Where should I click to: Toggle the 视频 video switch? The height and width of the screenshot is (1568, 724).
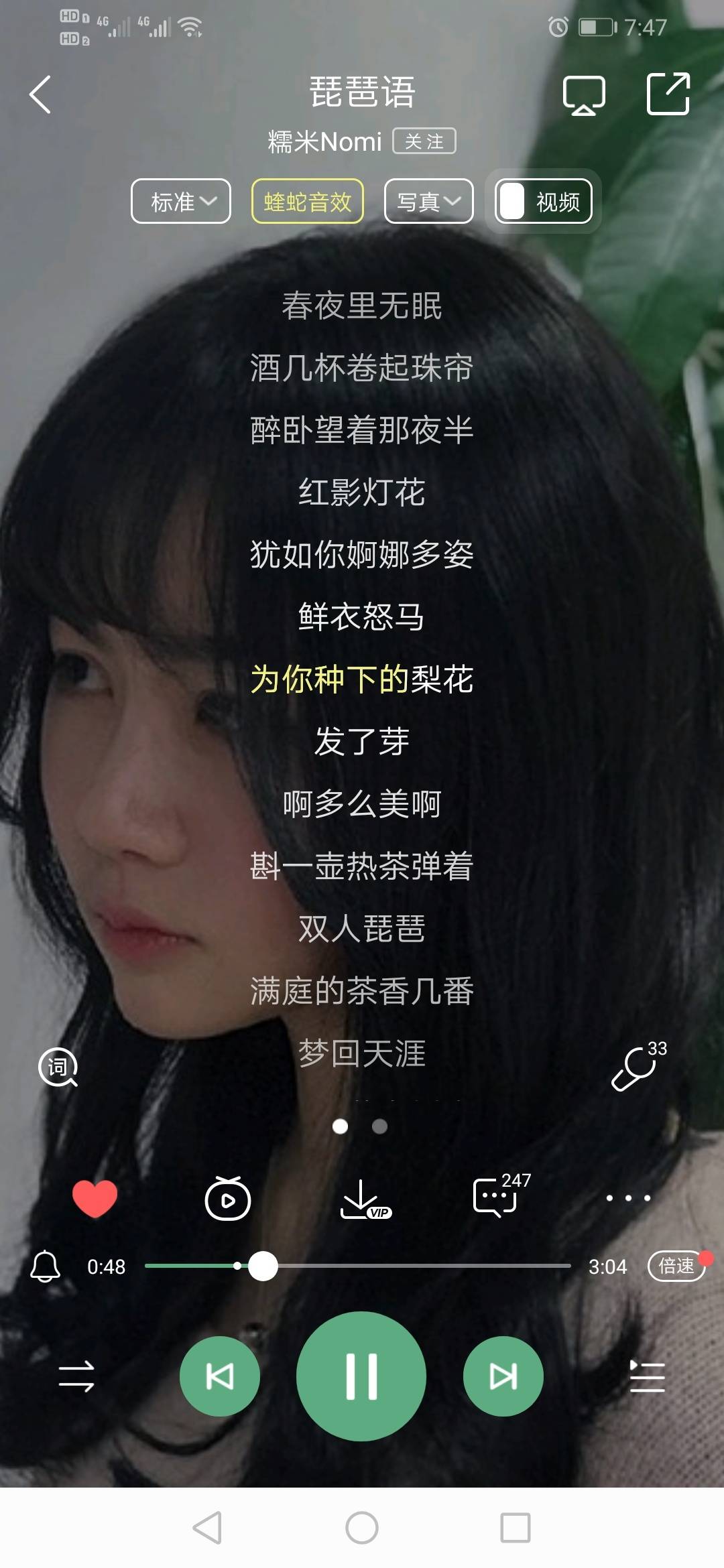click(543, 201)
